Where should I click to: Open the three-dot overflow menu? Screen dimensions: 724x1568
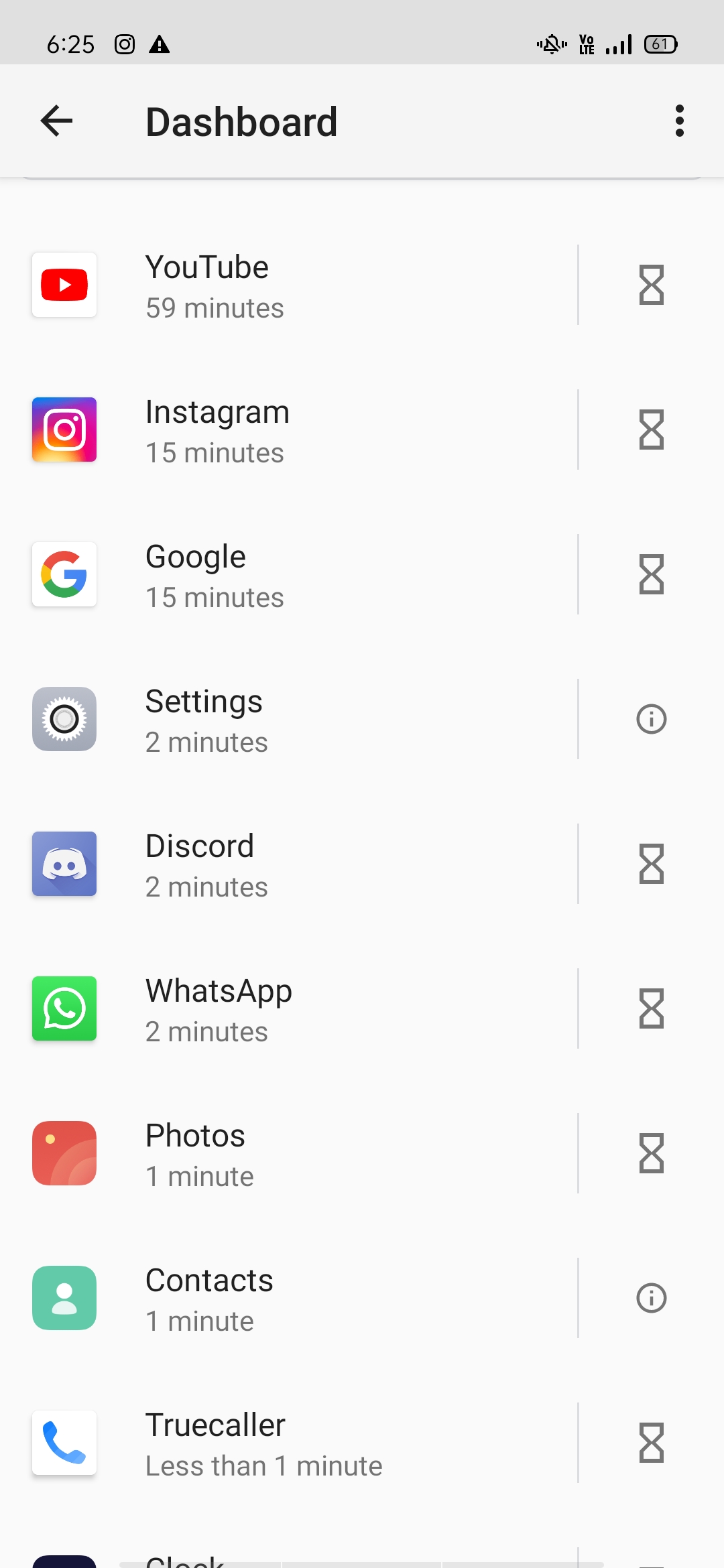coord(679,121)
